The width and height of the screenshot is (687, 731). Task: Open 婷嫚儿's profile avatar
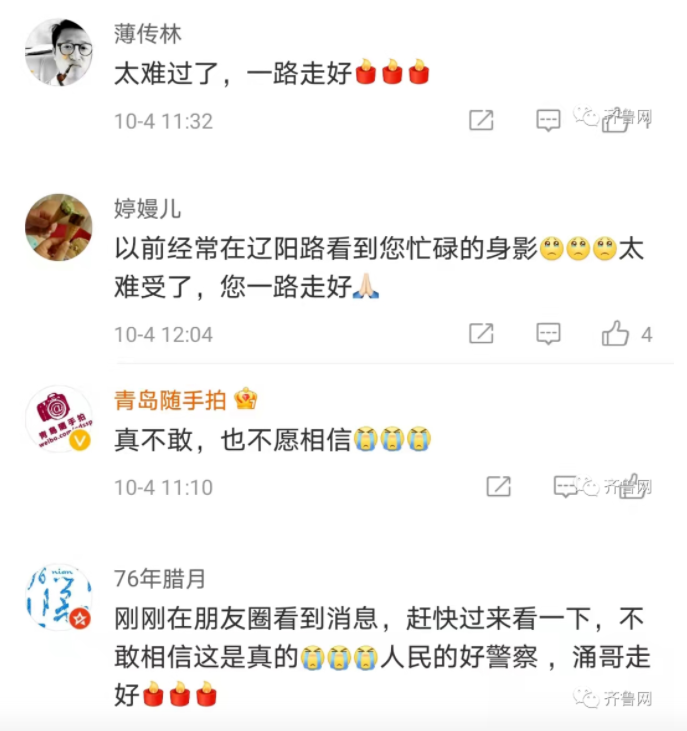tap(59, 227)
